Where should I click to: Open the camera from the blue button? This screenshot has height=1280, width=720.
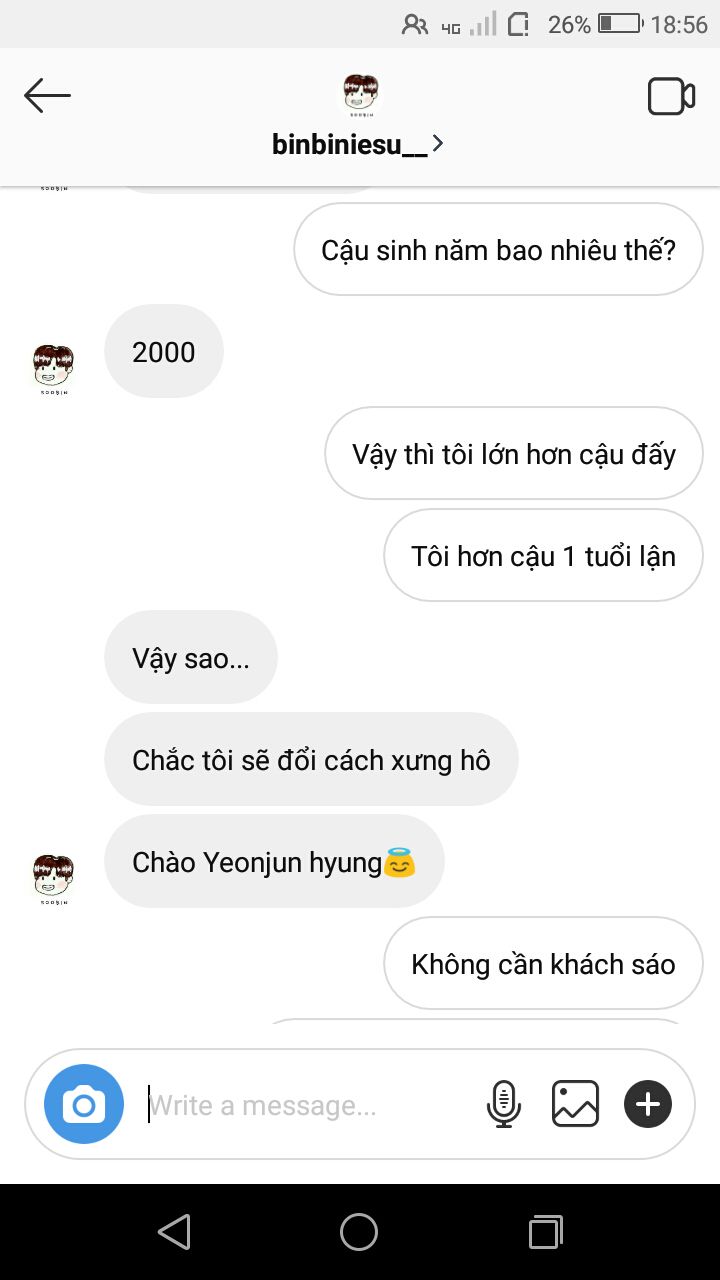point(84,1104)
